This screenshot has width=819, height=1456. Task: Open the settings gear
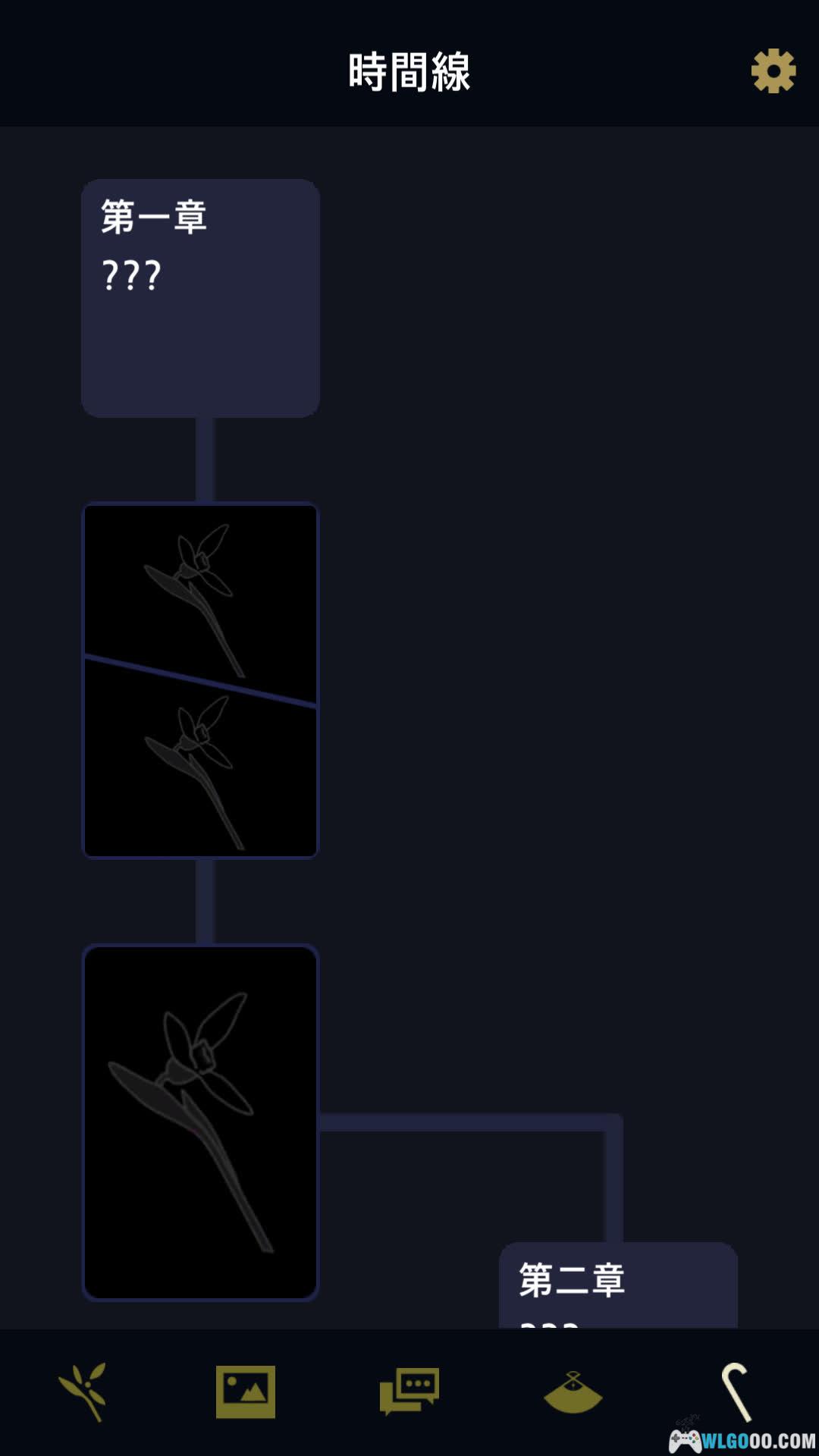pyautogui.click(x=773, y=72)
